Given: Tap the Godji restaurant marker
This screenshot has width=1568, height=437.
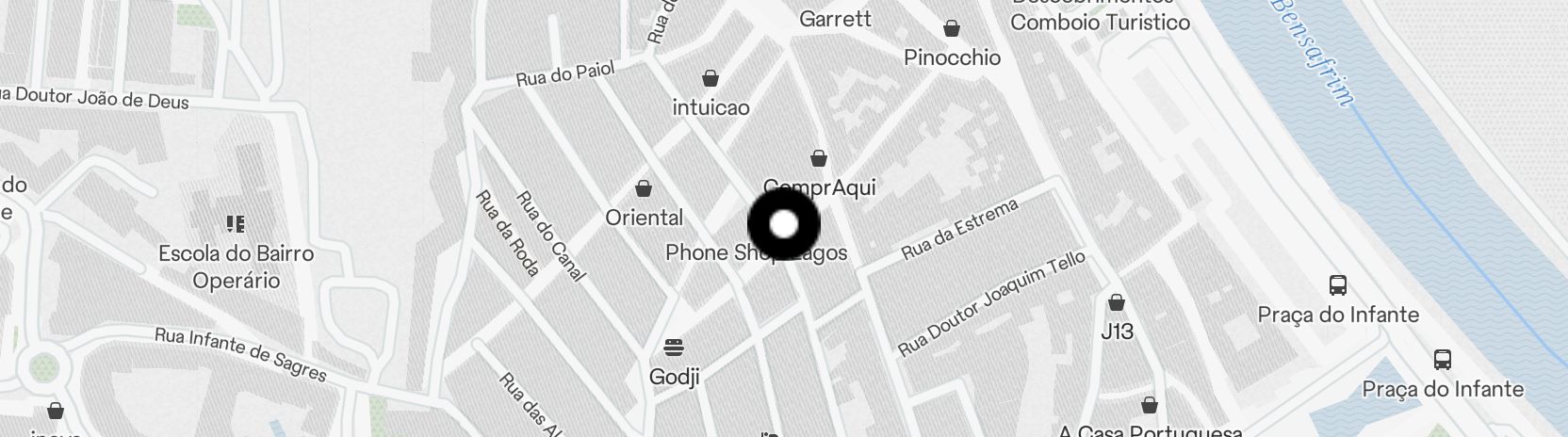Looking at the screenshot, I should 674,348.
